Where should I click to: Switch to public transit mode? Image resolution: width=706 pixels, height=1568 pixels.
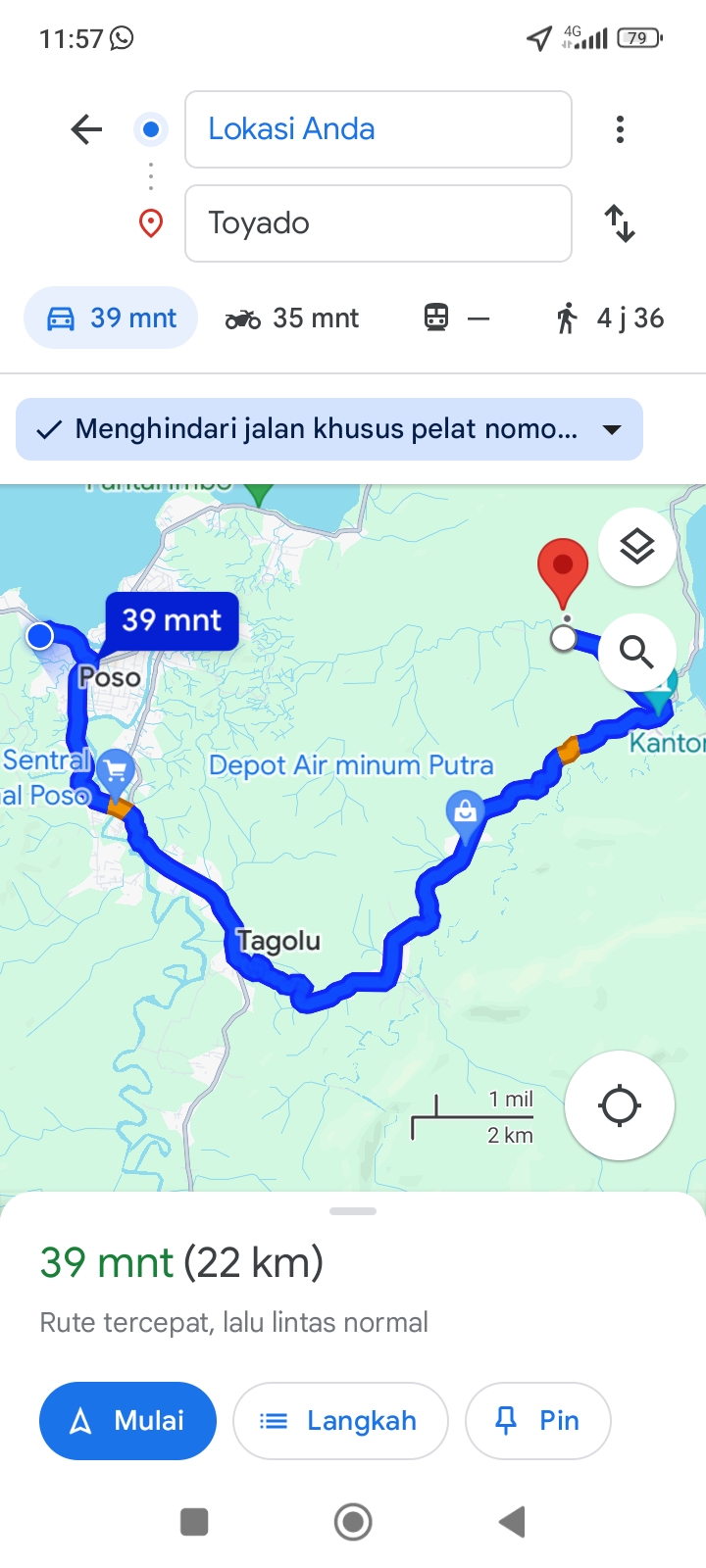tap(456, 318)
